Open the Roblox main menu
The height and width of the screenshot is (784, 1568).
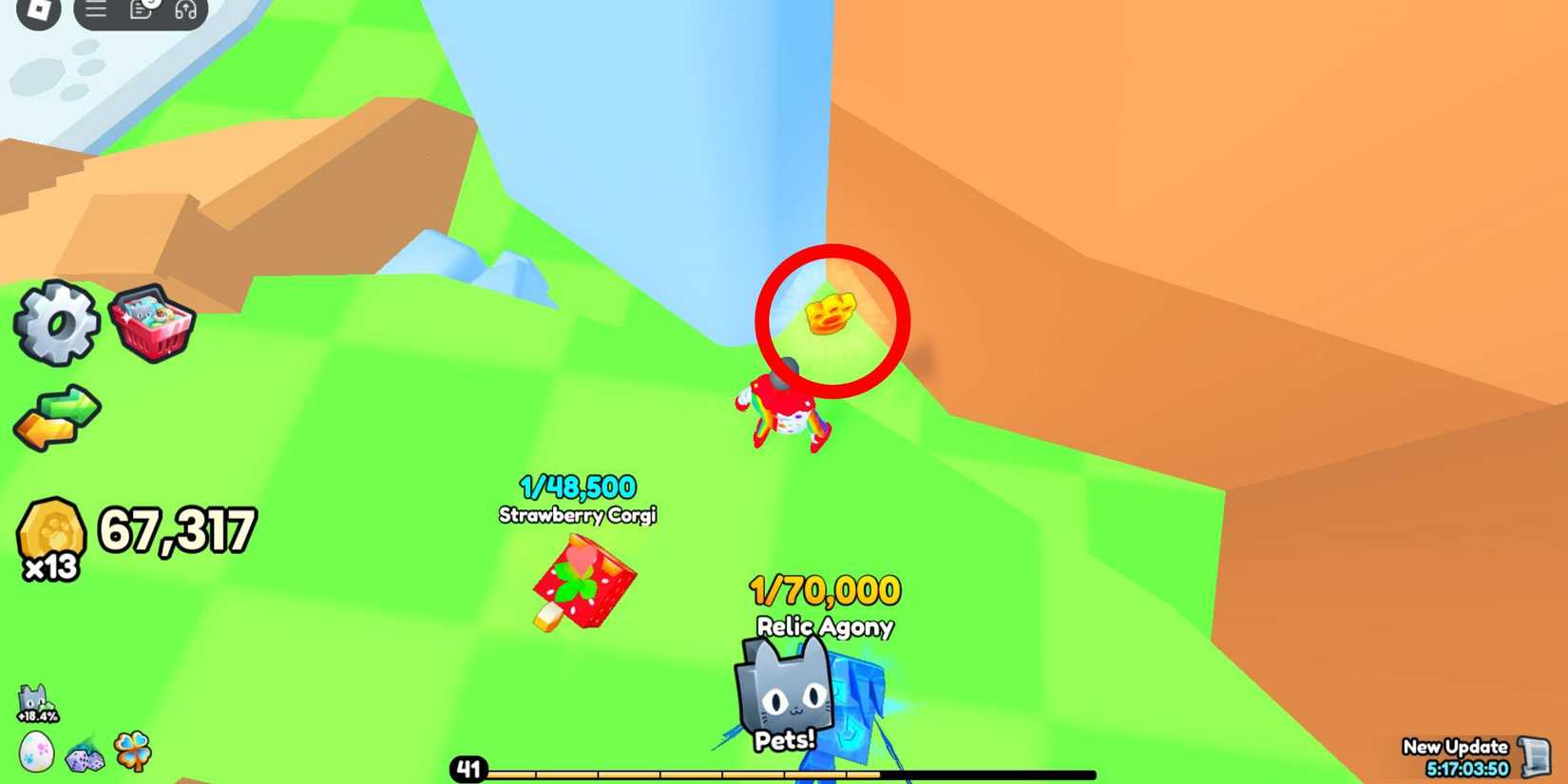tap(39, 10)
